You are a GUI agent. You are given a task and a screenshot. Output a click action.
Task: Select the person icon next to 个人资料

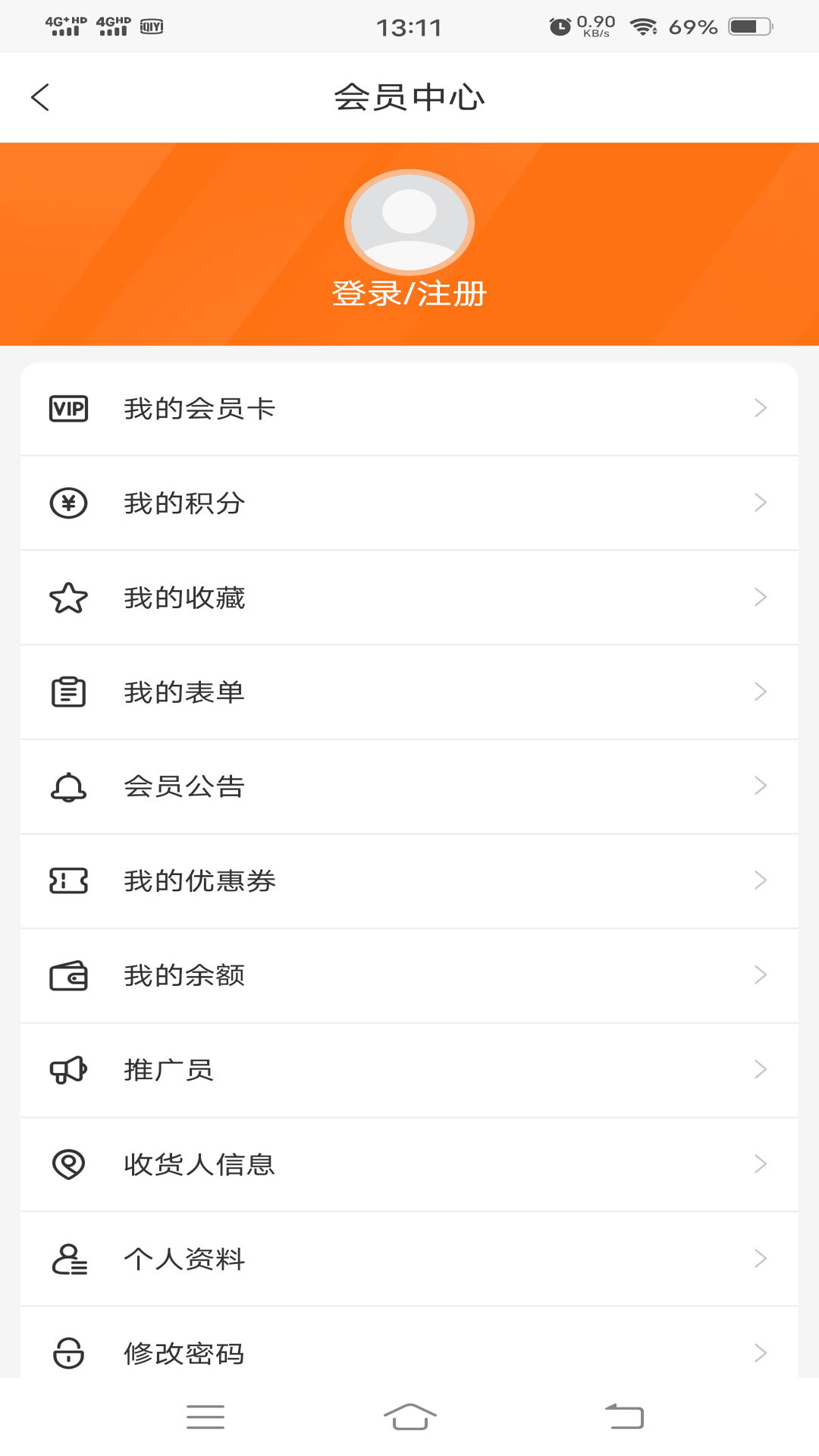[x=69, y=1258]
